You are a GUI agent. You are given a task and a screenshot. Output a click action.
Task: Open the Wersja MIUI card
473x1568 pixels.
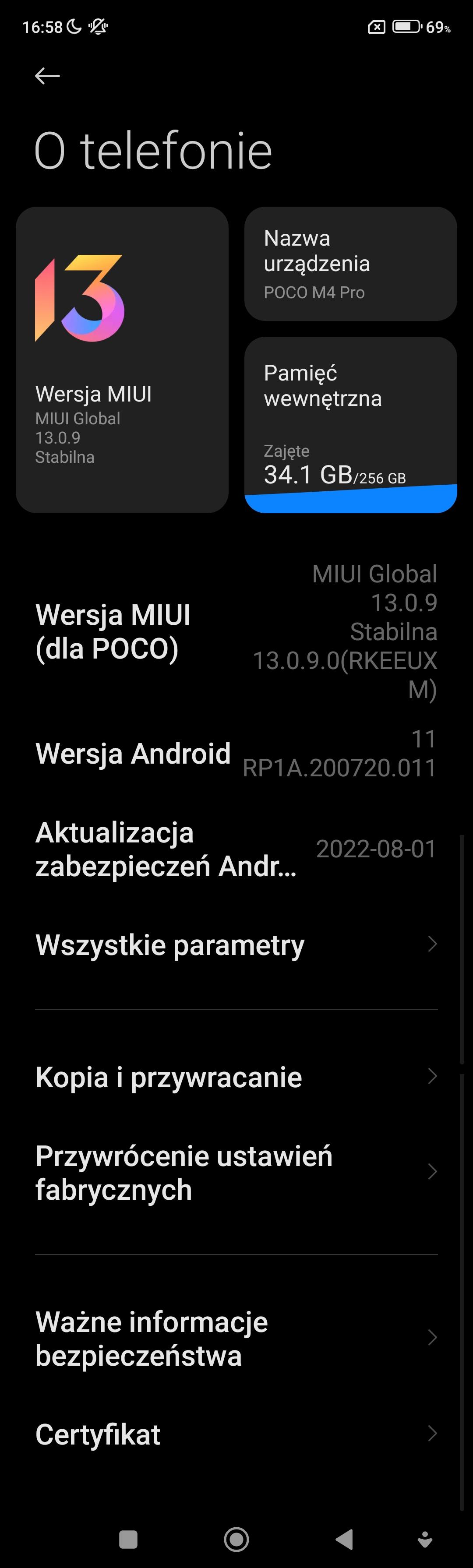tap(122, 360)
